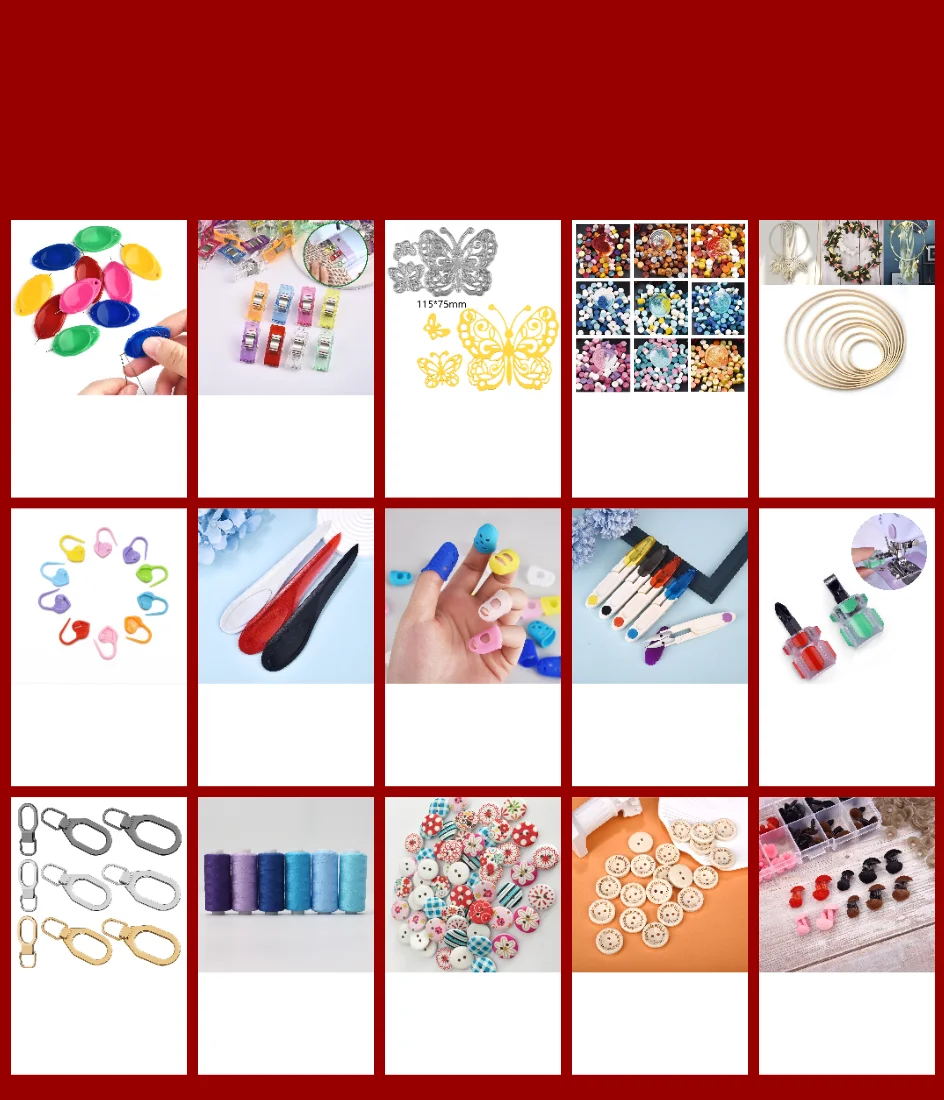Open the colorful needle threaders product
Screen dimensions: 944x1100
pyautogui.click(x=99, y=307)
